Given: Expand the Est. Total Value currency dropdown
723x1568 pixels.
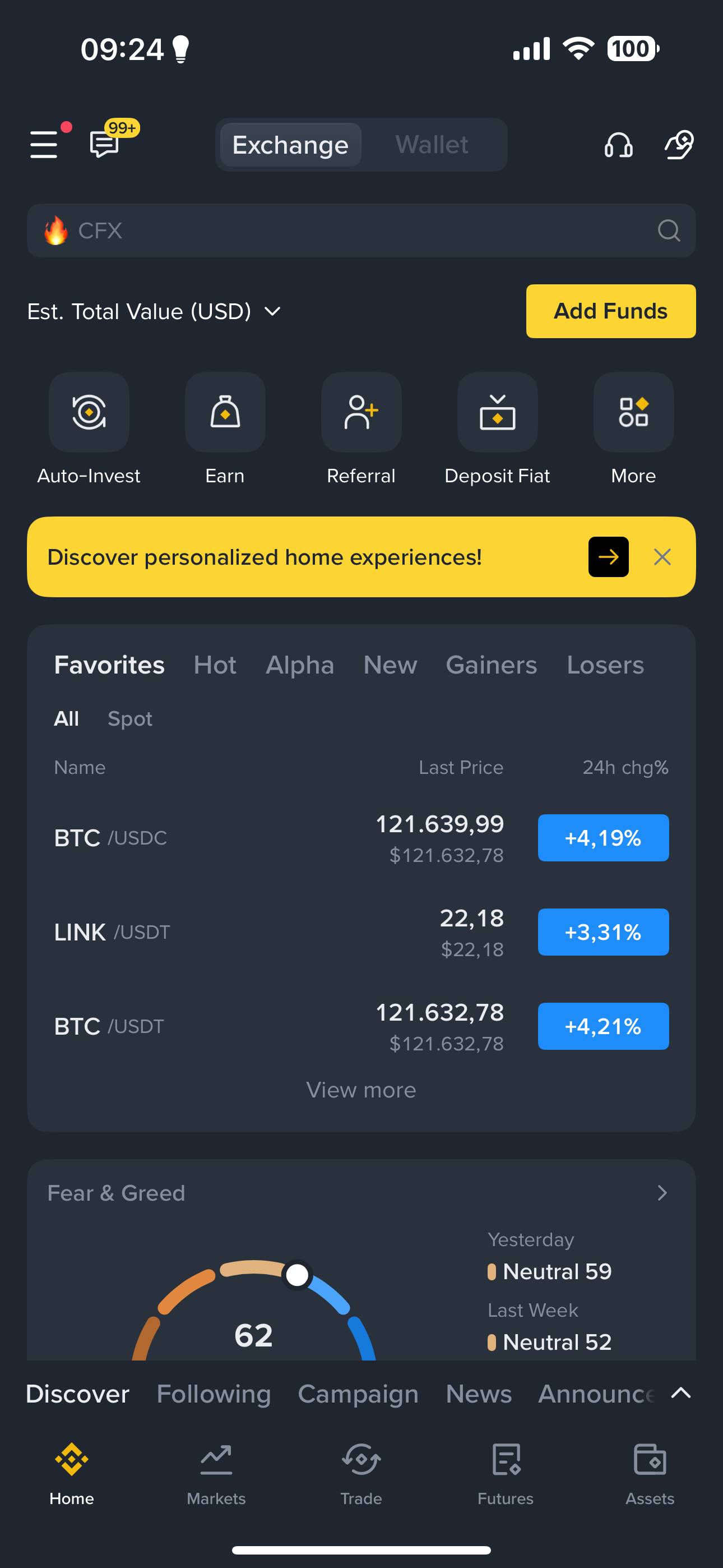Looking at the screenshot, I should [272, 312].
